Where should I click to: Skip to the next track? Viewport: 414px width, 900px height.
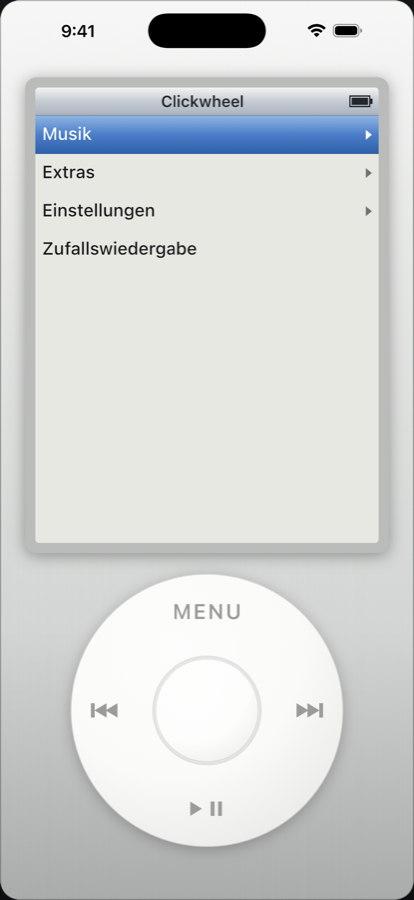[310, 711]
